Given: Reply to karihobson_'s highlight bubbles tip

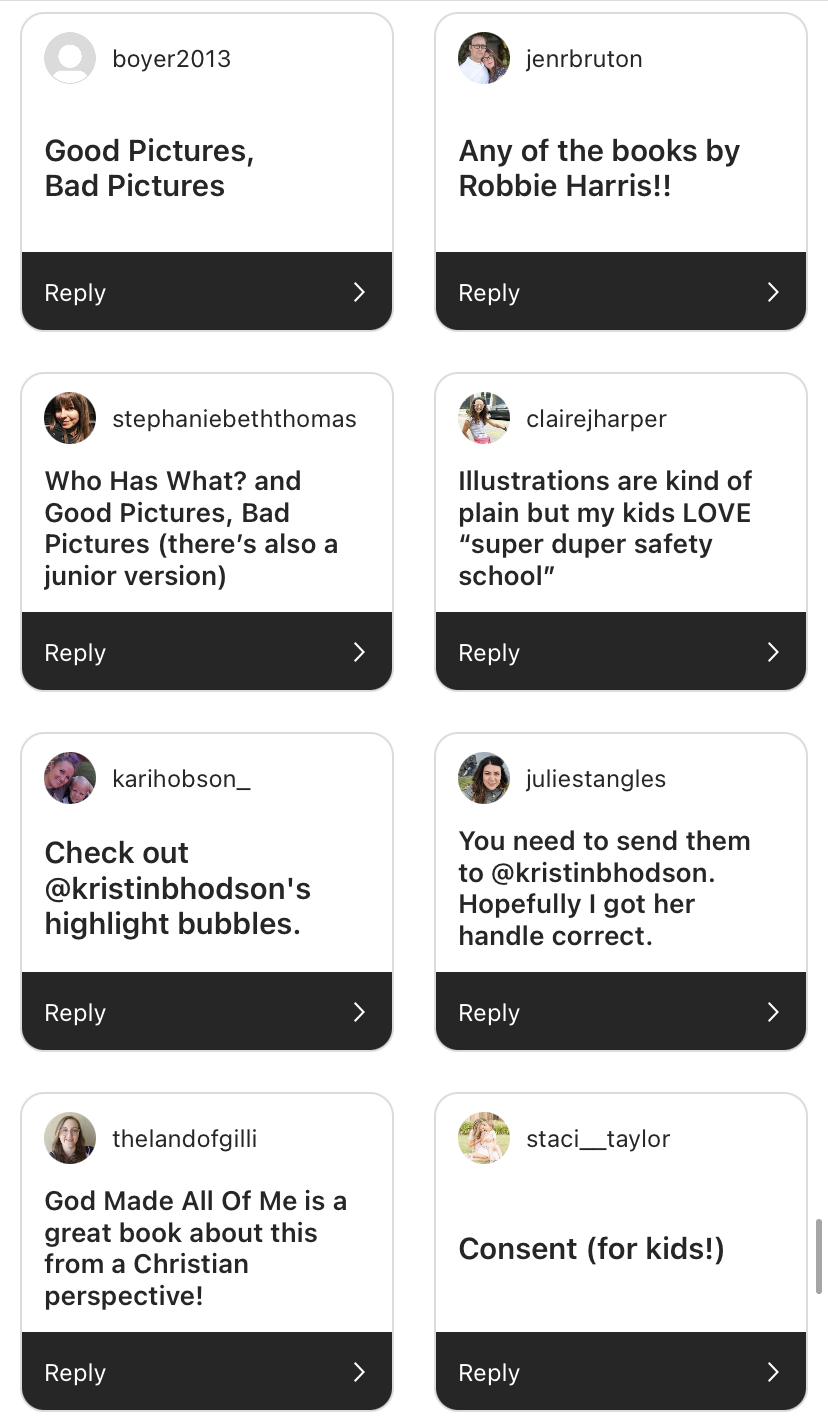Looking at the screenshot, I should [207, 1012].
